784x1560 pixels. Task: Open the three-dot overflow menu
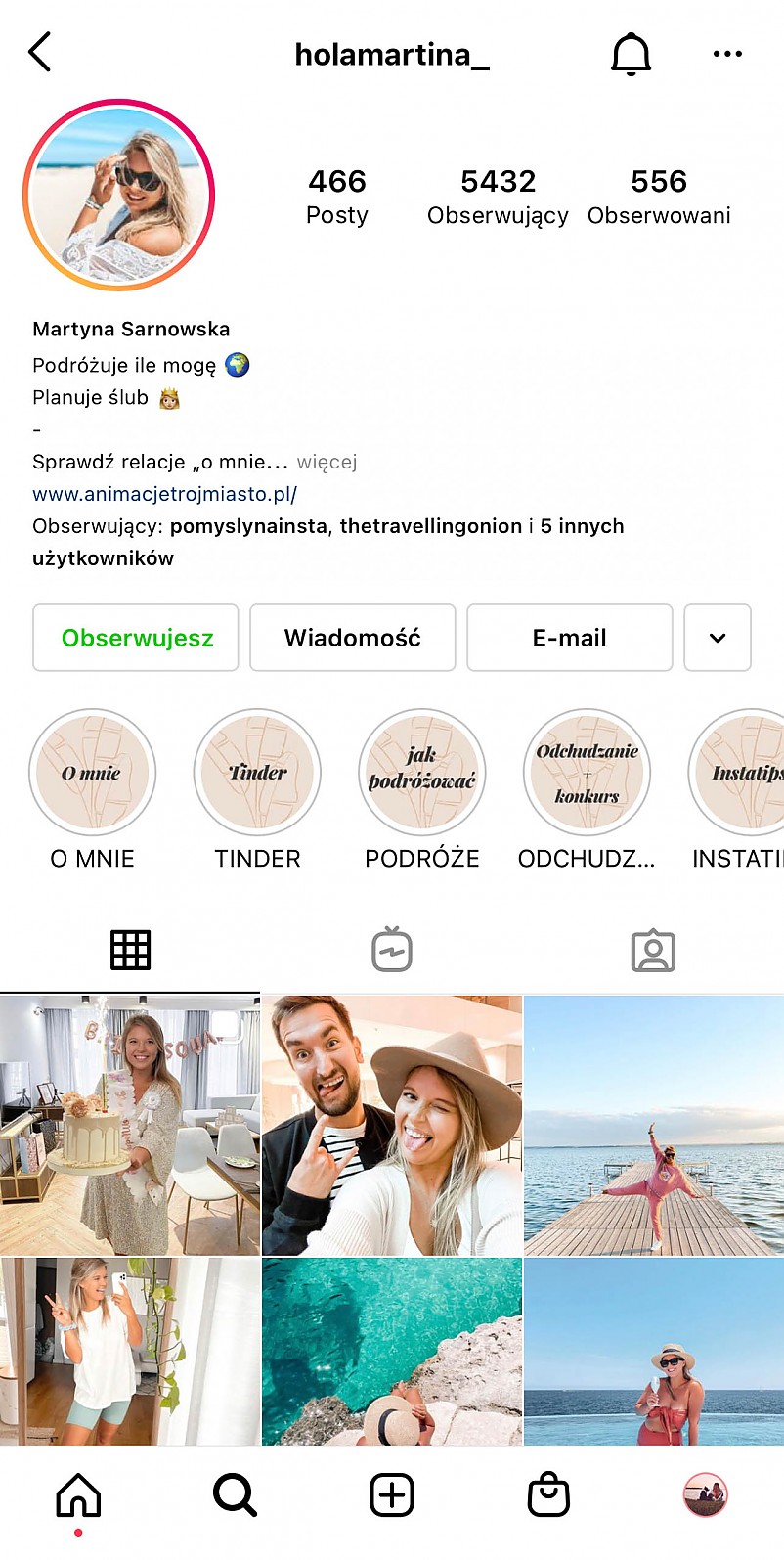[x=727, y=54]
